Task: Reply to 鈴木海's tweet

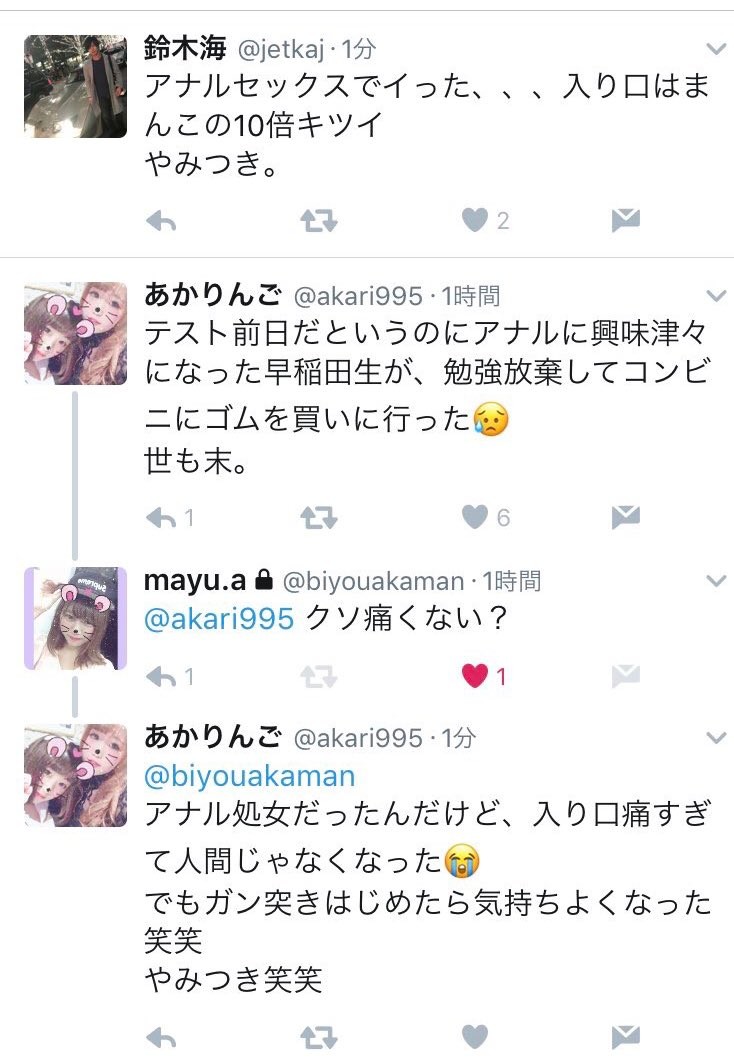Action: pos(161,220)
